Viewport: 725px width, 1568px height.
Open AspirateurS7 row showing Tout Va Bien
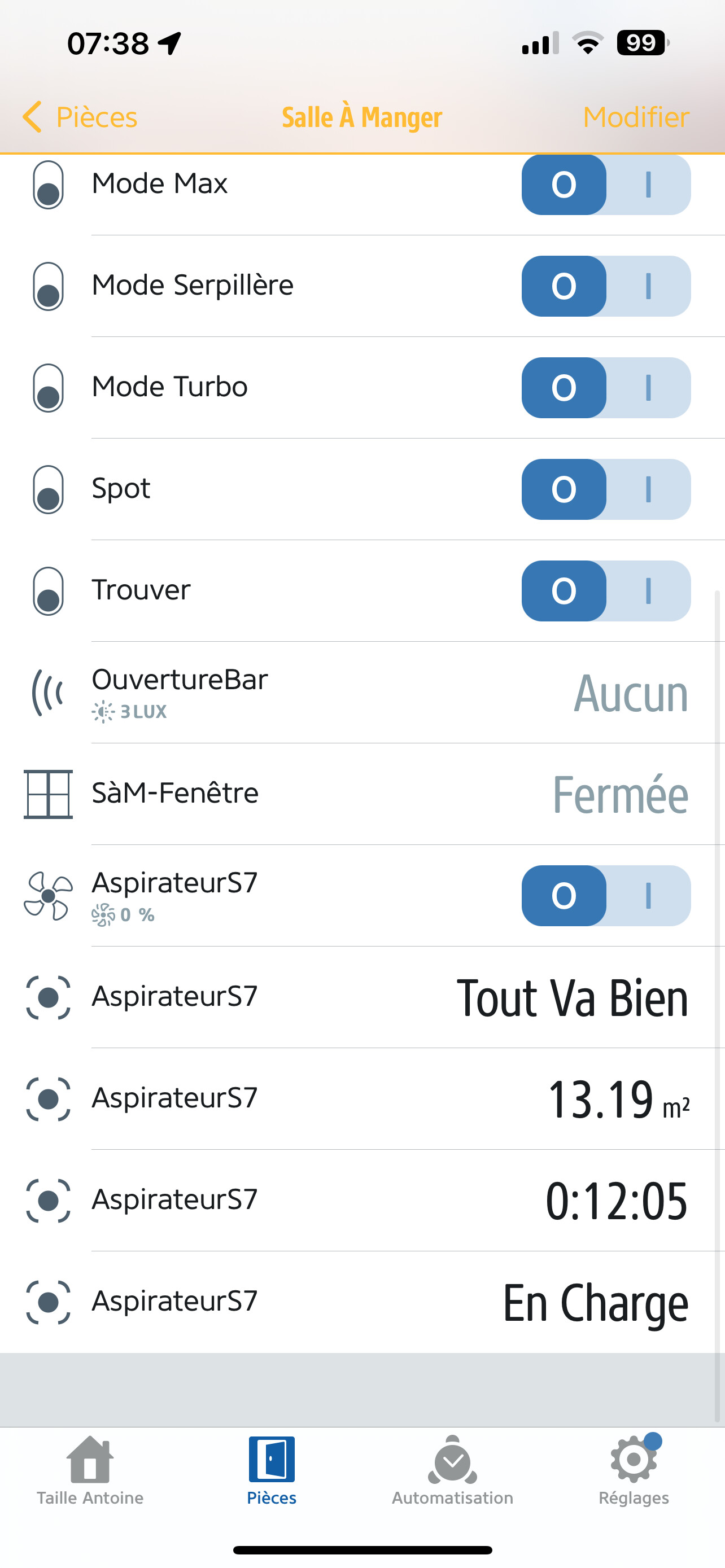[x=362, y=998]
